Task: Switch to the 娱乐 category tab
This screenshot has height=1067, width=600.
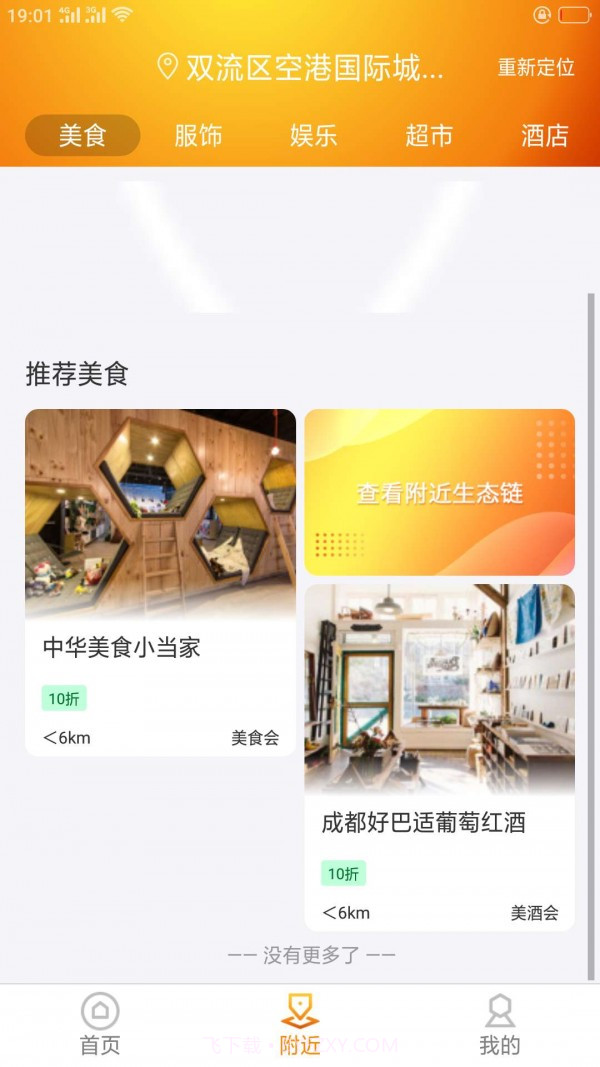Action: click(313, 136)
